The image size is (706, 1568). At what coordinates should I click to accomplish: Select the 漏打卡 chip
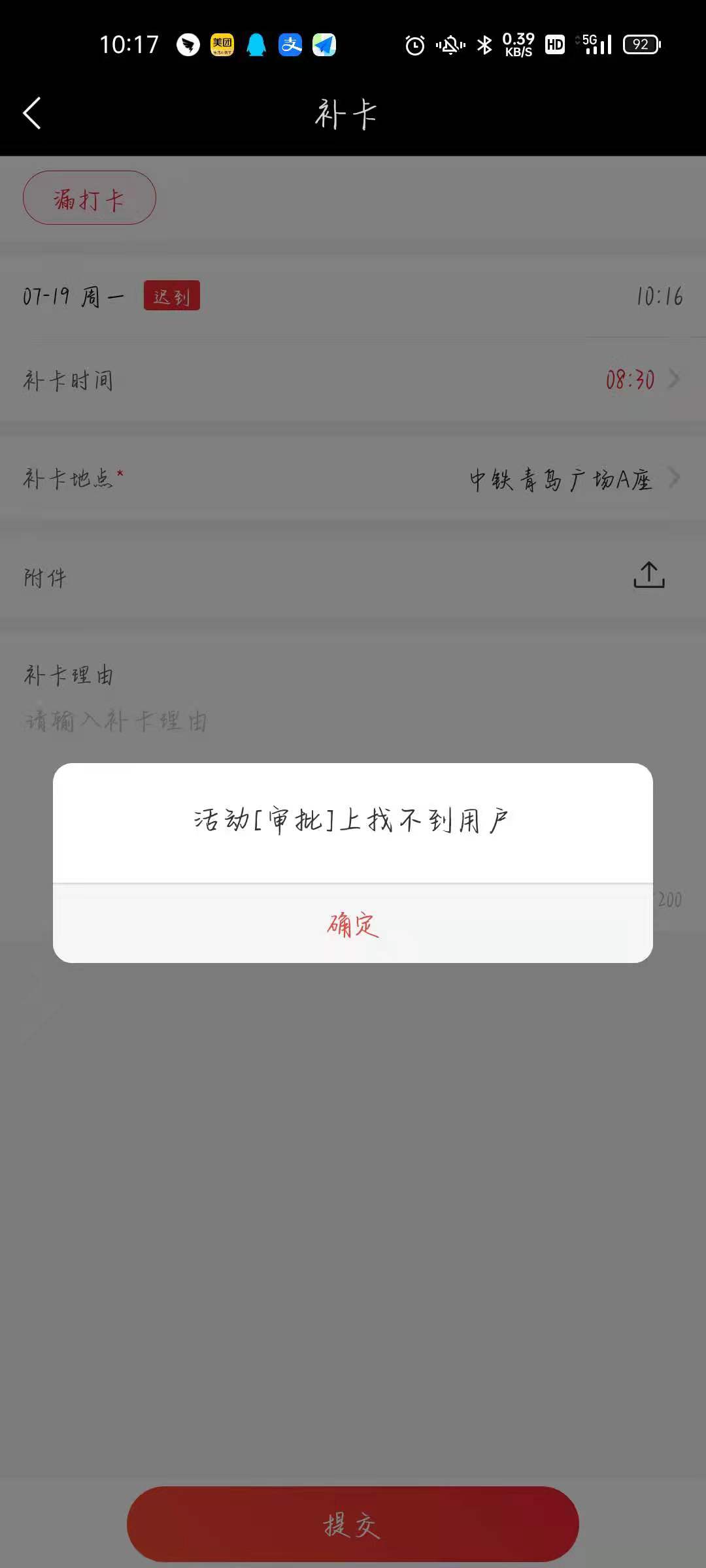[90, 198]
